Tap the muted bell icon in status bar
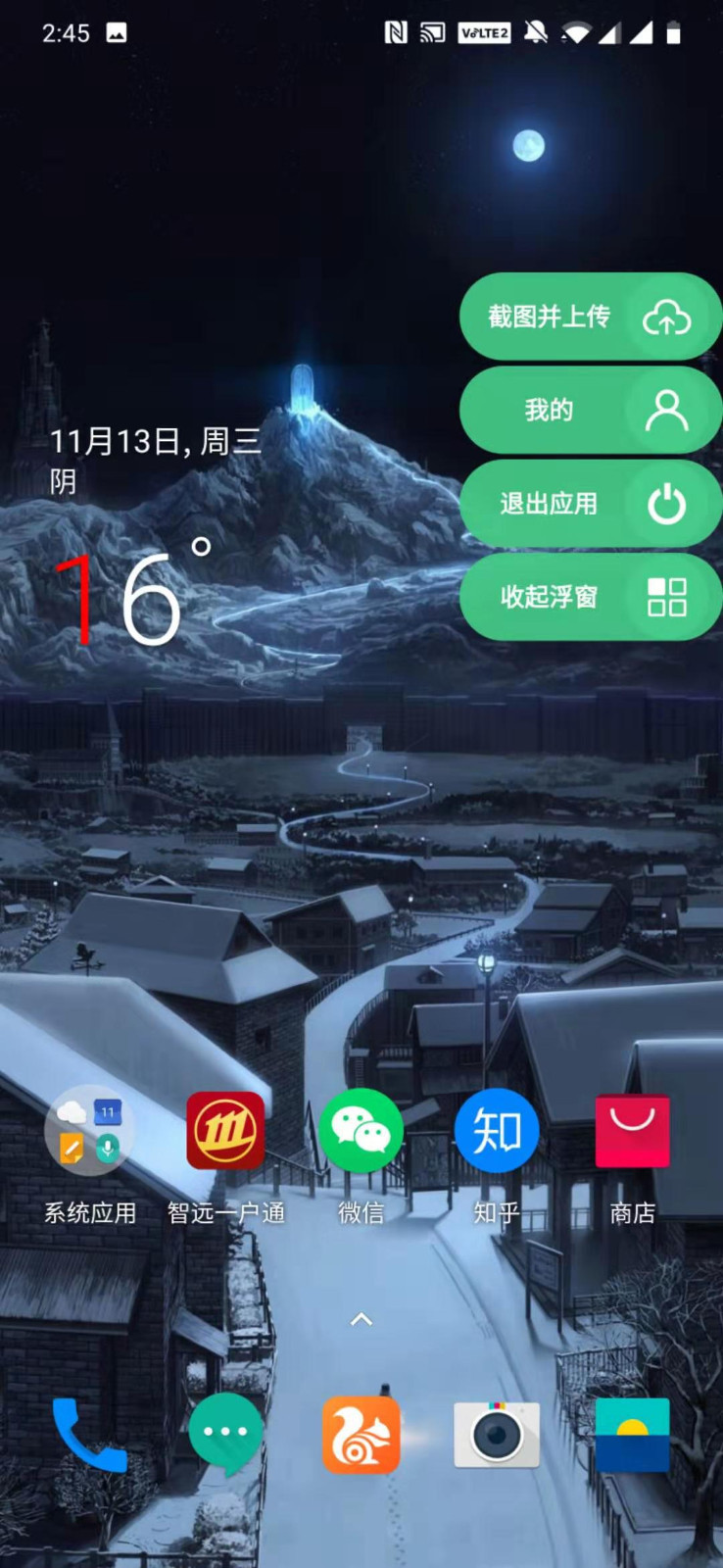The image size is (723, 1568). pos(534,32)
